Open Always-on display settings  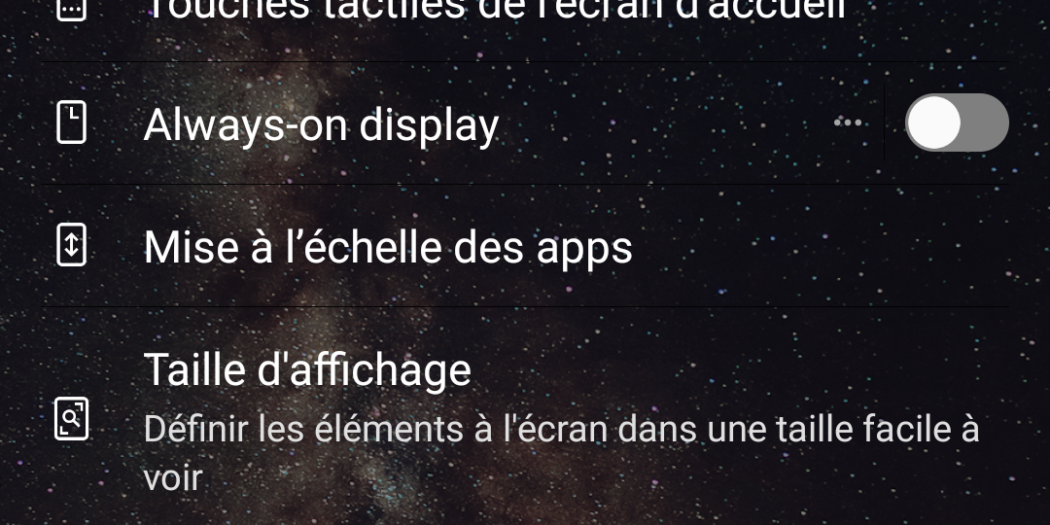321,125
